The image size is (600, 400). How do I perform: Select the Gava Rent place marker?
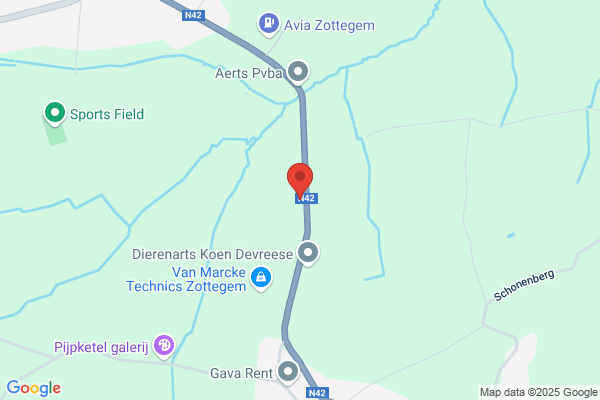288,372
